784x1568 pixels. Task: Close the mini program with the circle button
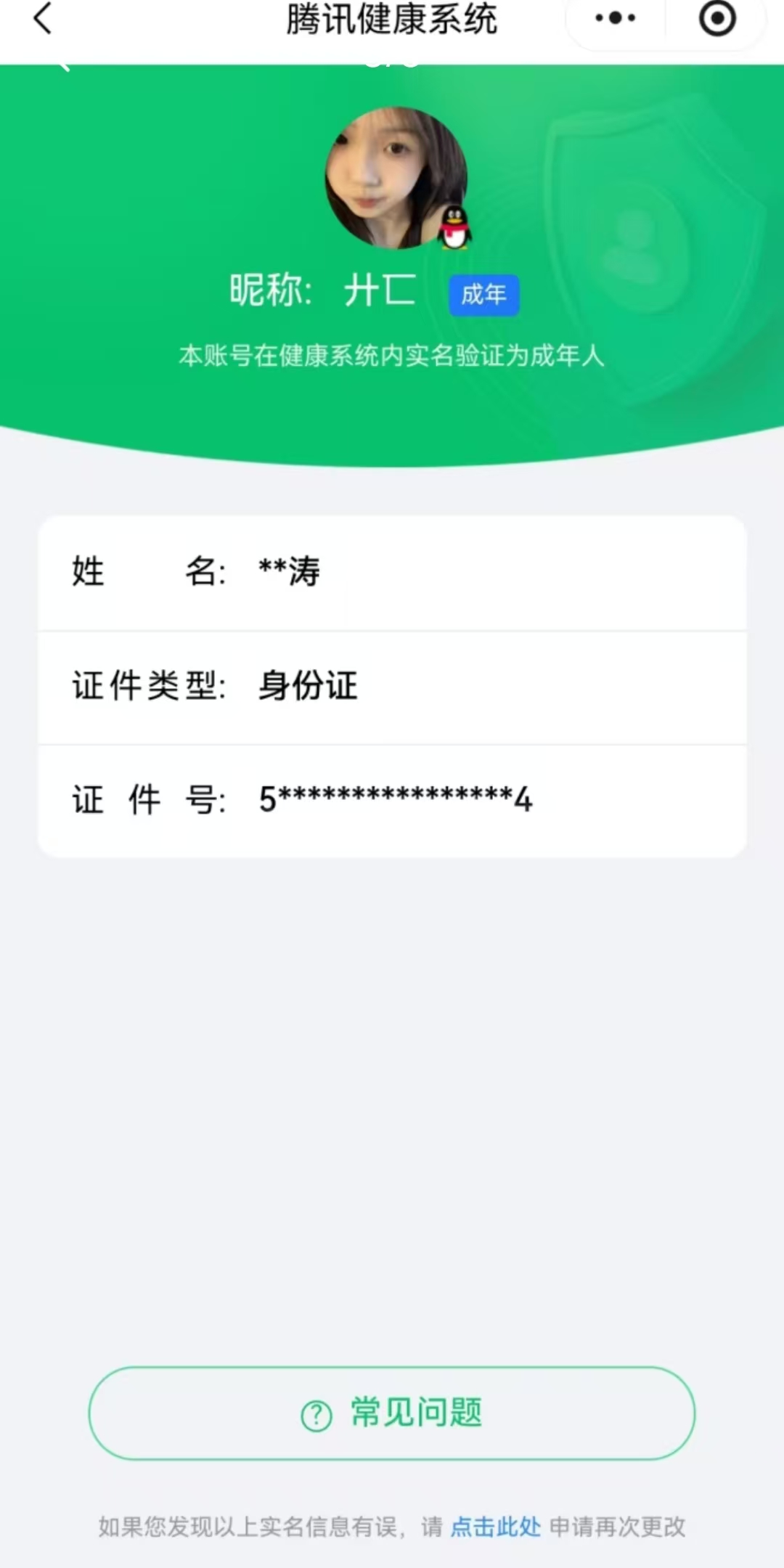tap(717, 18)
